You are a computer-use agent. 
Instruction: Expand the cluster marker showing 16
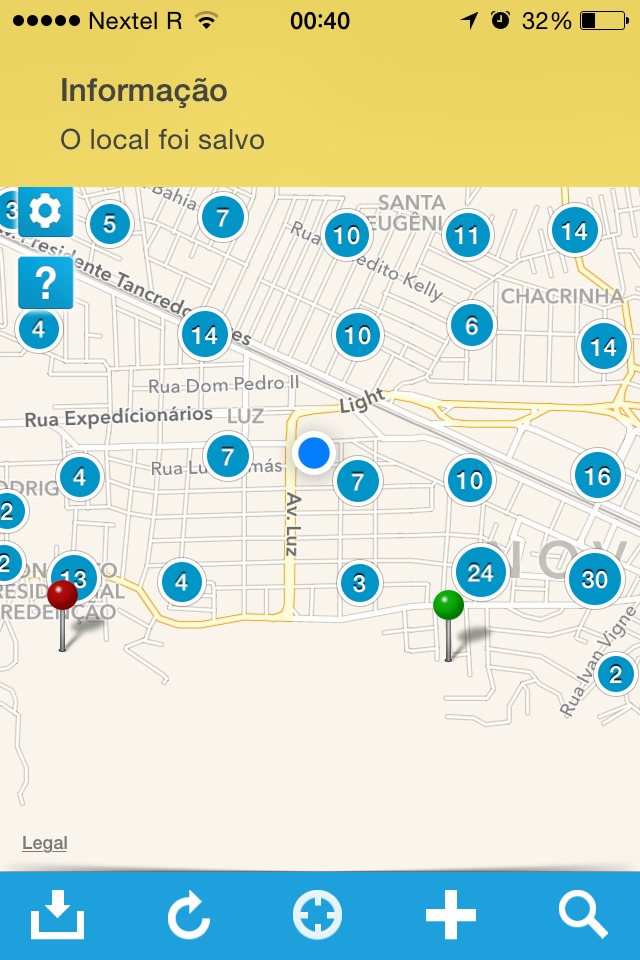point(597,476)
